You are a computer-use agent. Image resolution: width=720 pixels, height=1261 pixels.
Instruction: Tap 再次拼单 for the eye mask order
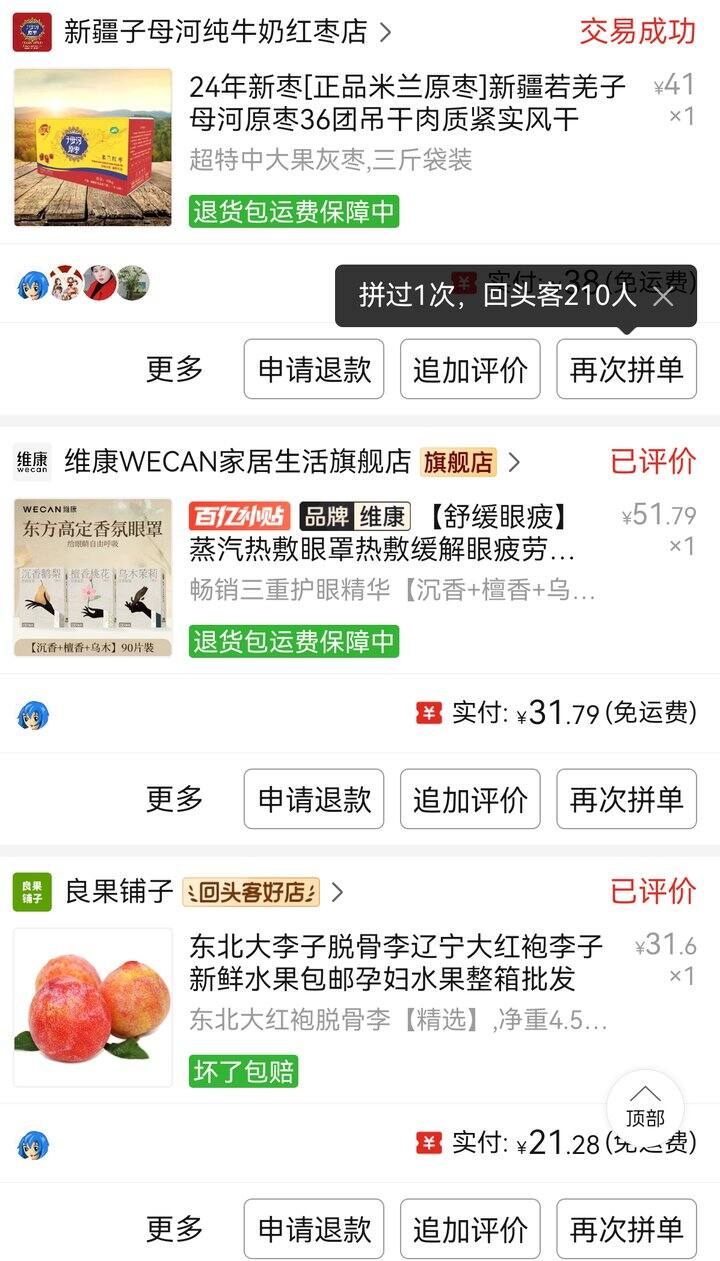point(626,799)
